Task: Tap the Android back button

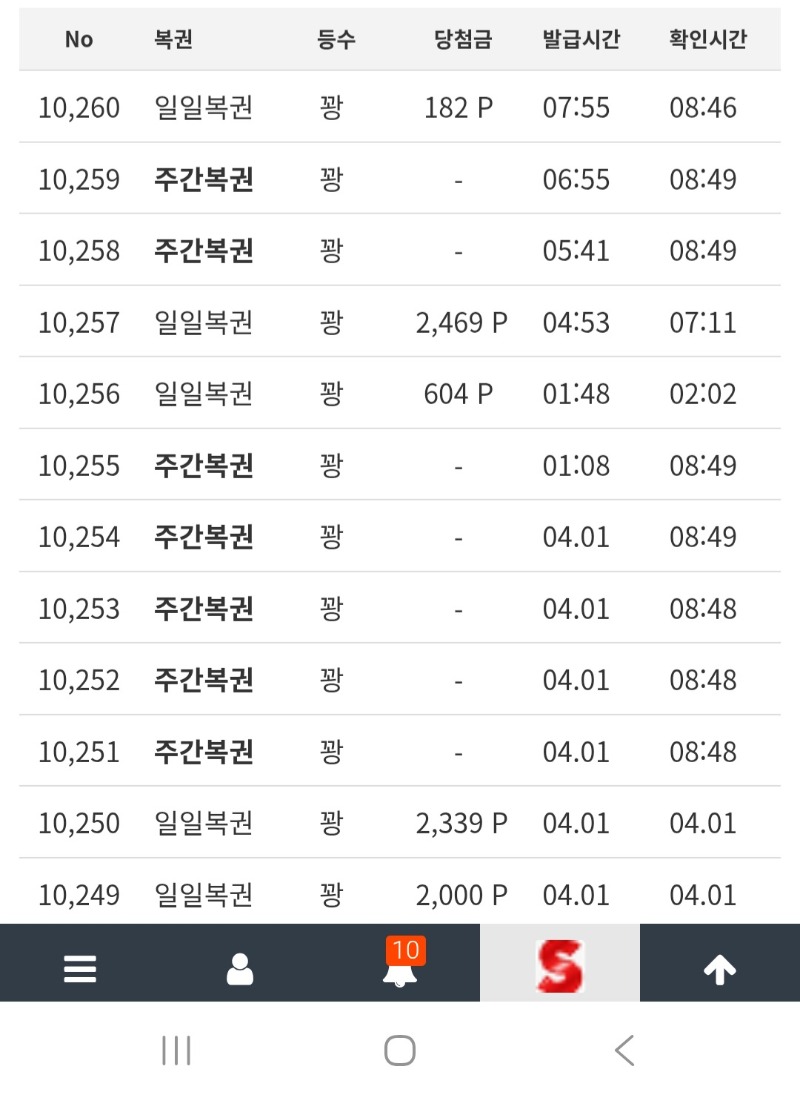Action: coord(625,1050)
